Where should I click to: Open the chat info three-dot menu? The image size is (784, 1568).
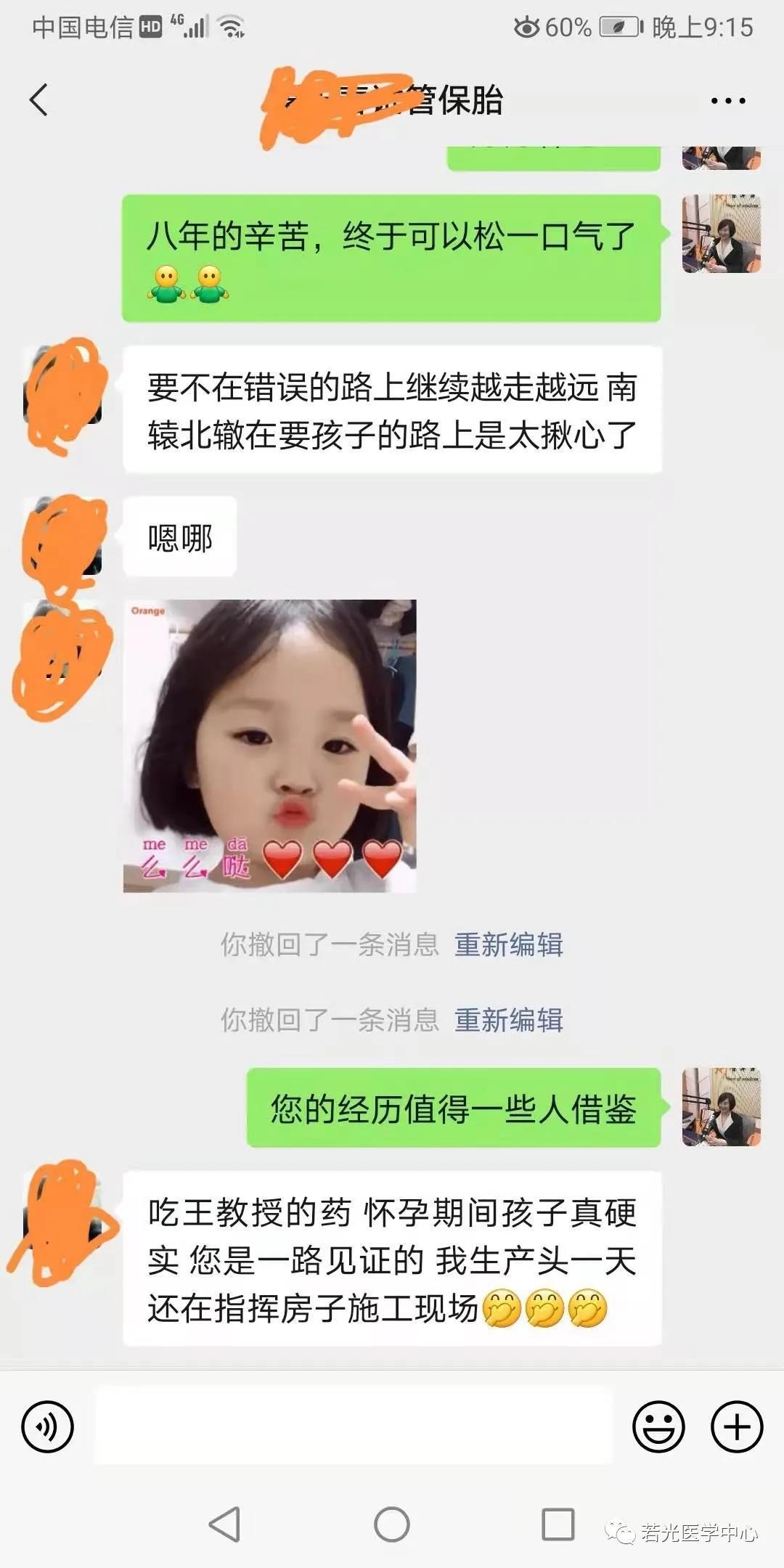pos(727,101)
